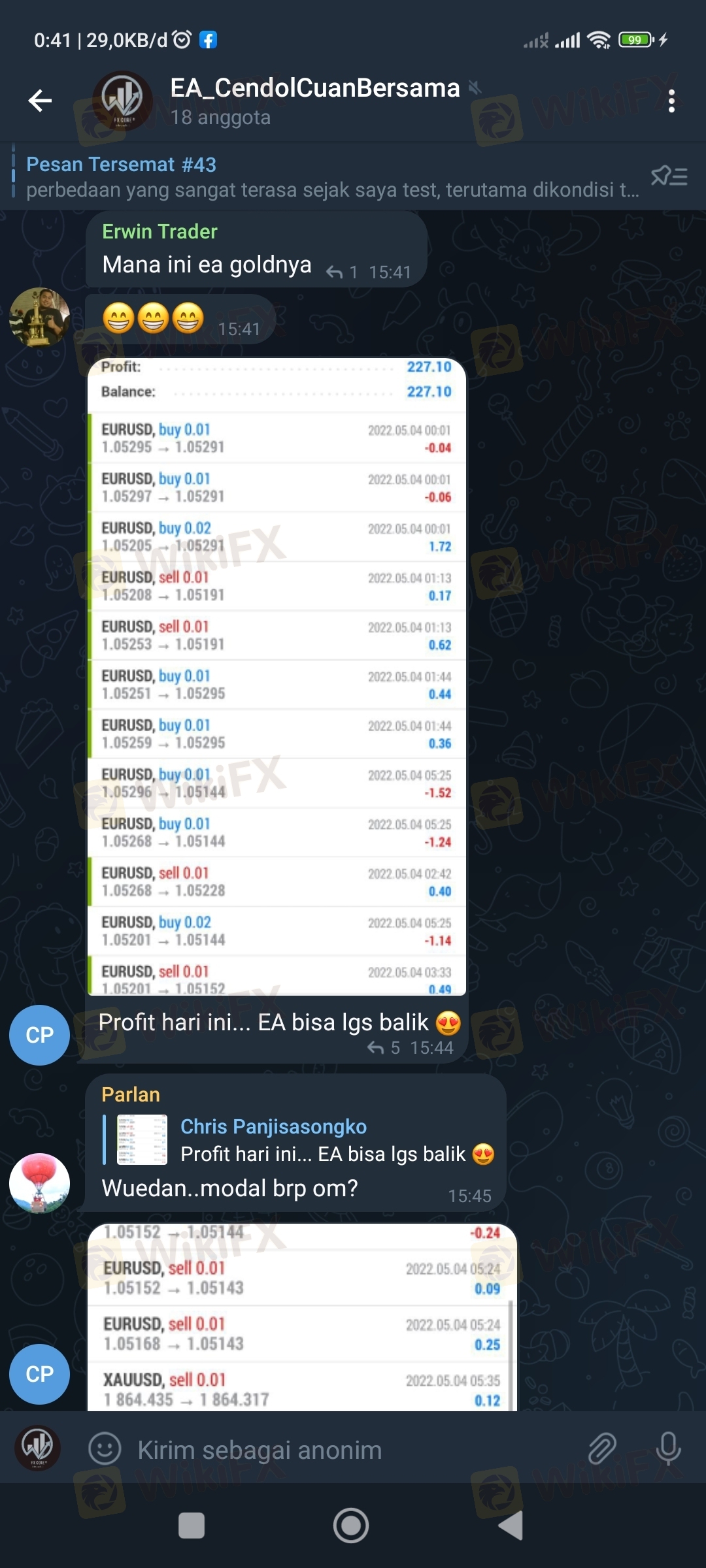Open the three-dot overflow menu
Image resolution: width=706 pixels, height=1568 pixels.
[671, 101]
